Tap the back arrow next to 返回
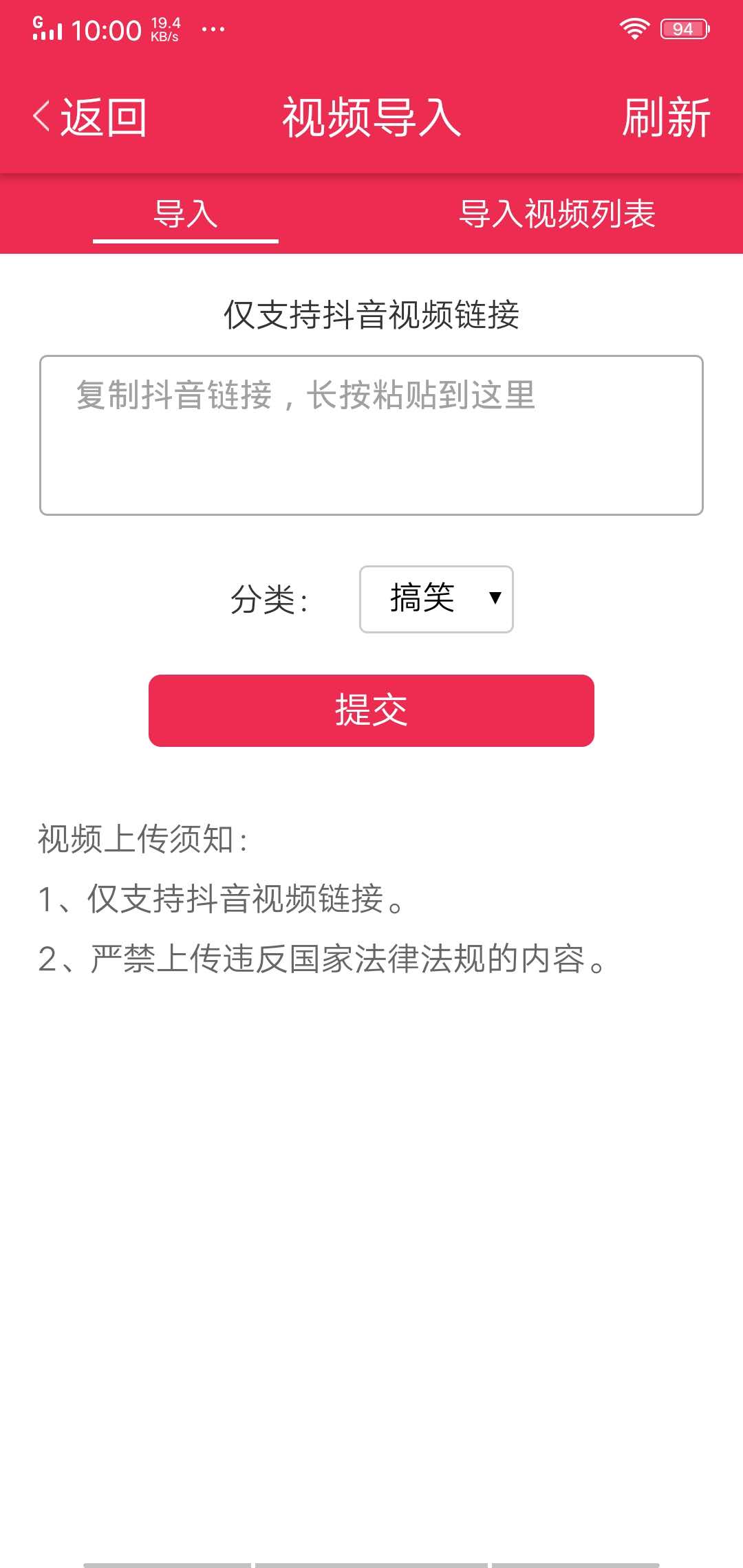Screen dimensions: 743x1568 [x=41, y=117]
